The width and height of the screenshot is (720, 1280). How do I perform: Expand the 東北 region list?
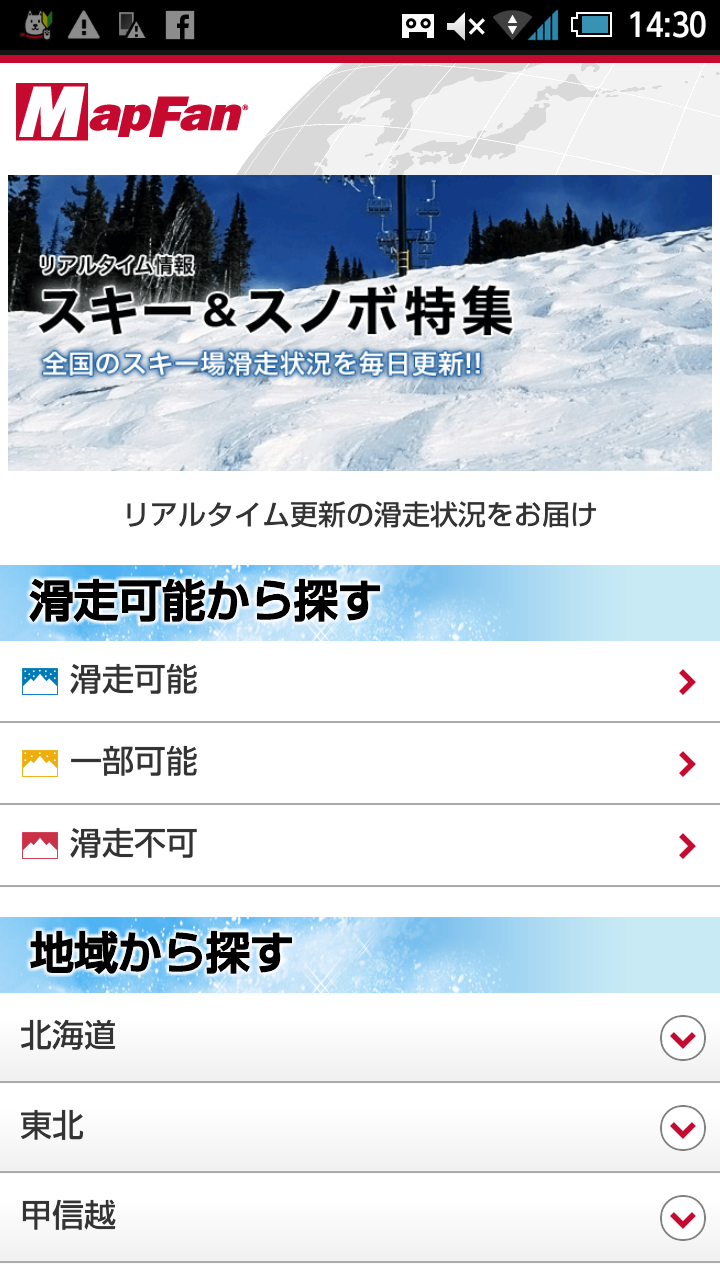681,1128
